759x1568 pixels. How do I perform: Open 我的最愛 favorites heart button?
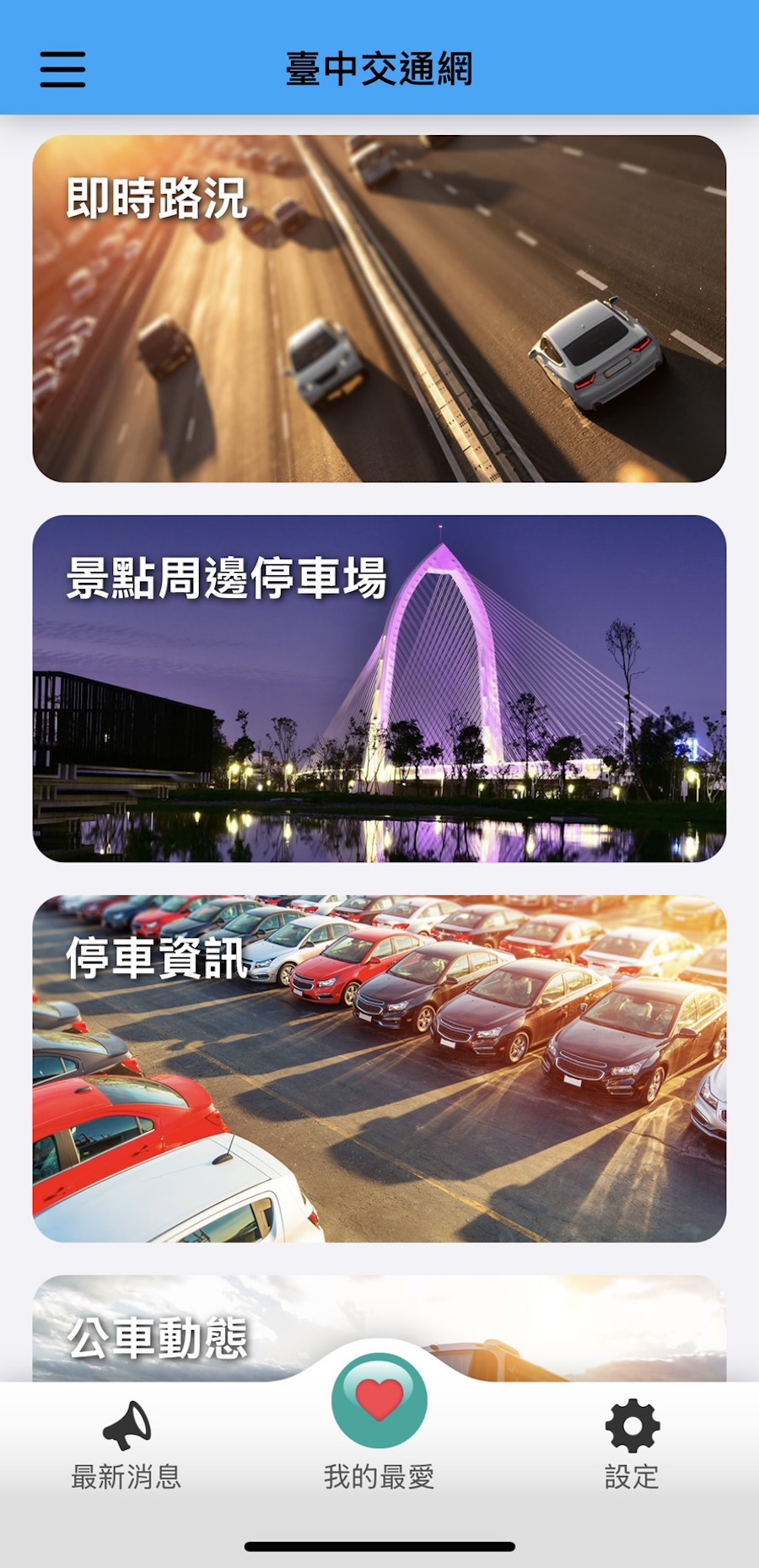[x=379, y=1402]
